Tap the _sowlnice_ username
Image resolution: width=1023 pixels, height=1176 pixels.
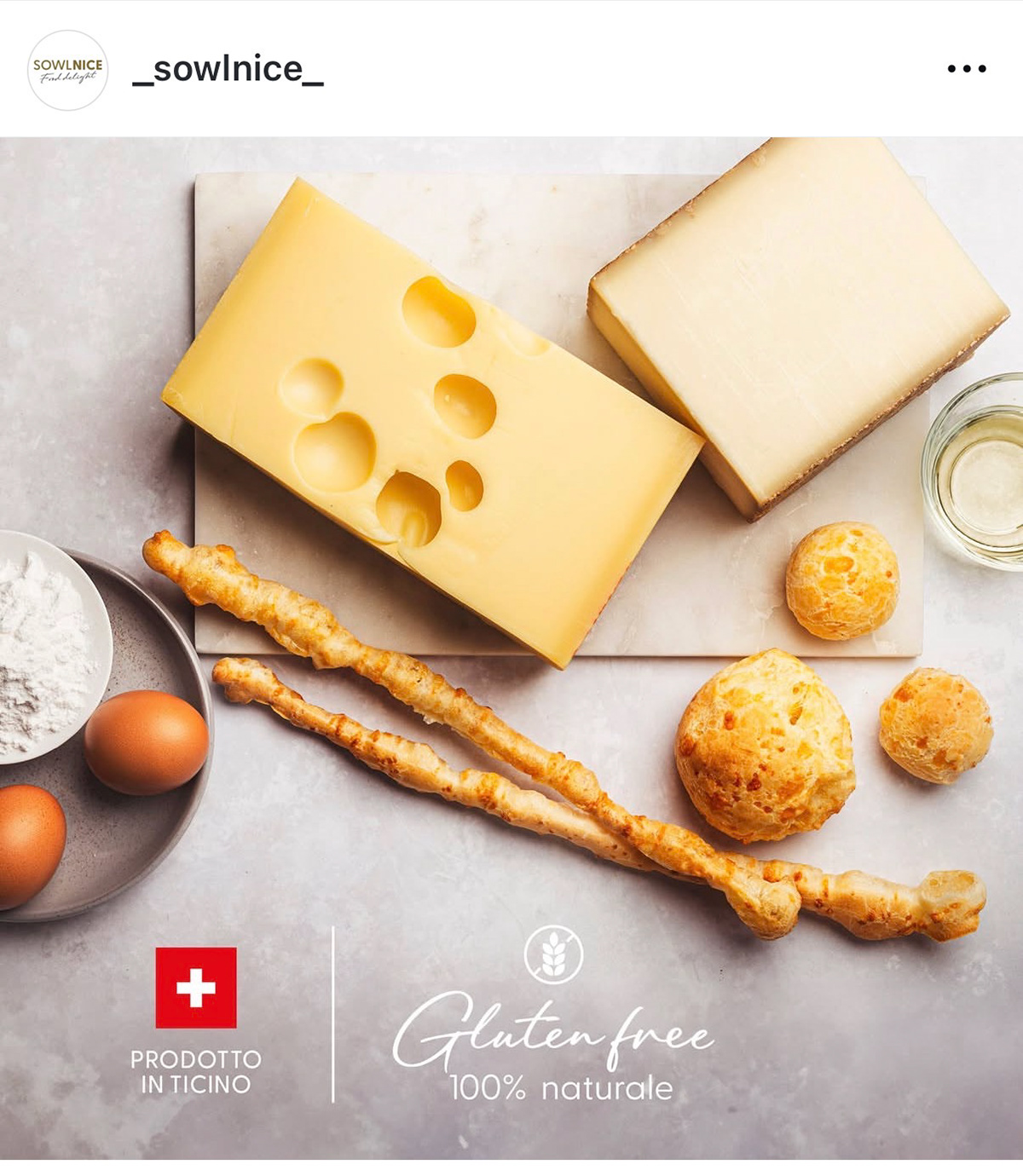pyautogui.click(x=228, y=70)
